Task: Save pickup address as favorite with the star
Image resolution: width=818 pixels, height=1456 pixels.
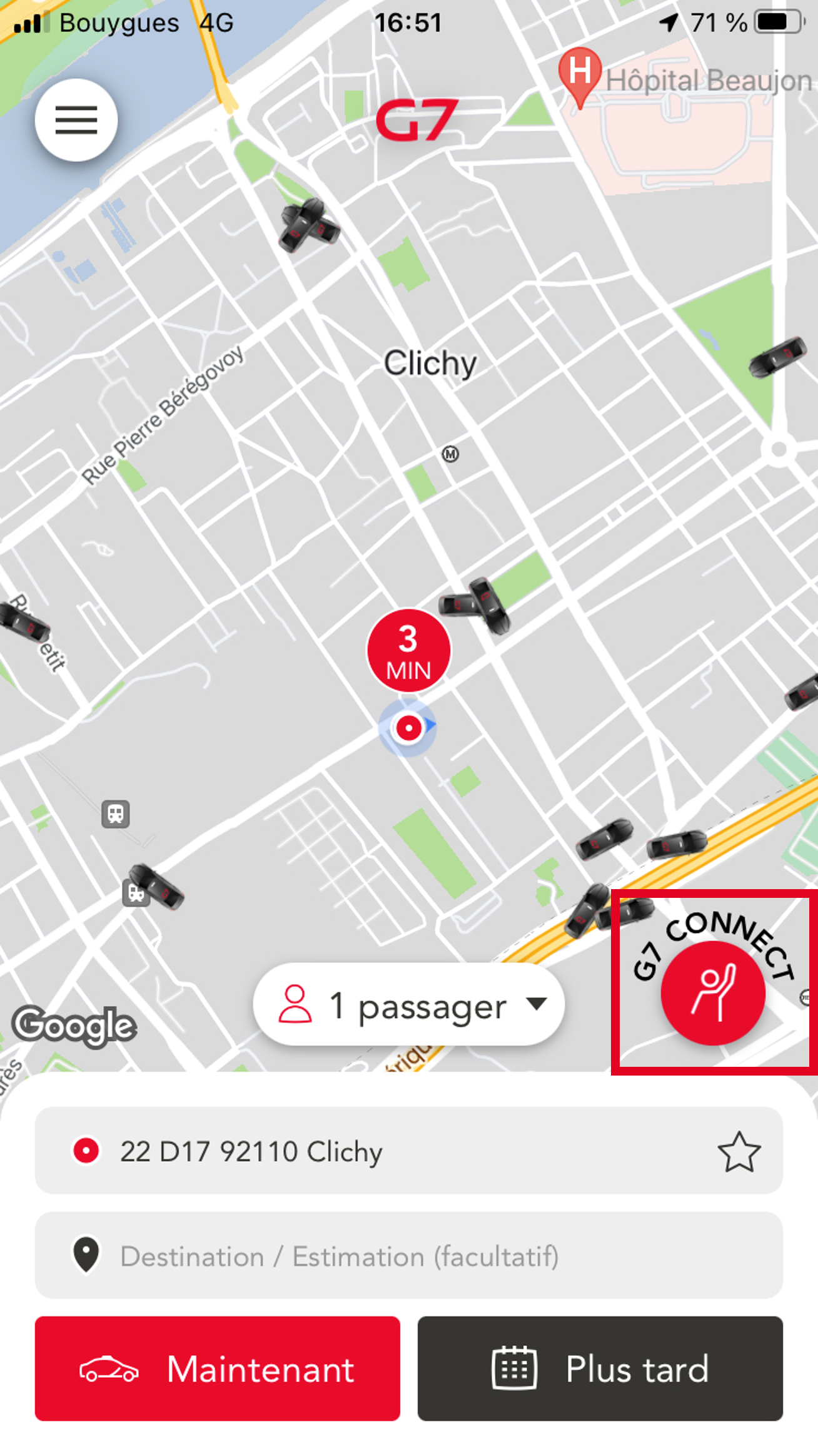Action: point(739,1152)
